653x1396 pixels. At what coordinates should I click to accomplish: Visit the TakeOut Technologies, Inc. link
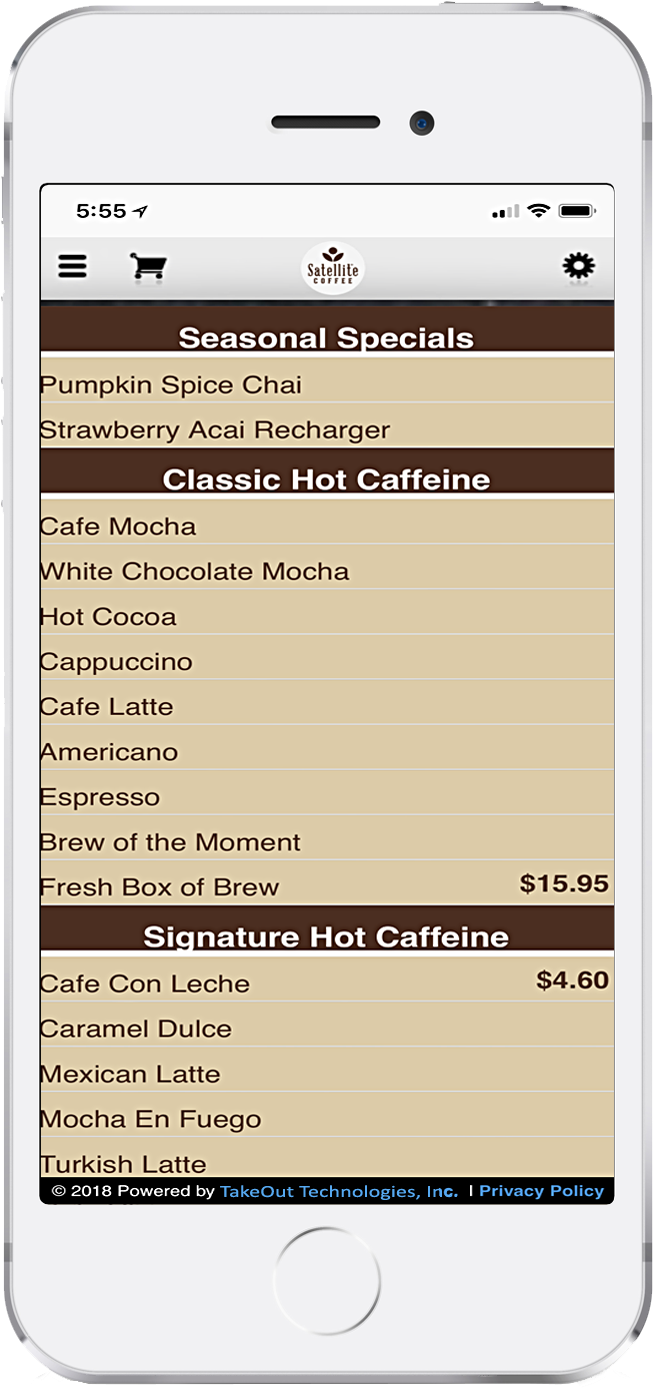338,1191
